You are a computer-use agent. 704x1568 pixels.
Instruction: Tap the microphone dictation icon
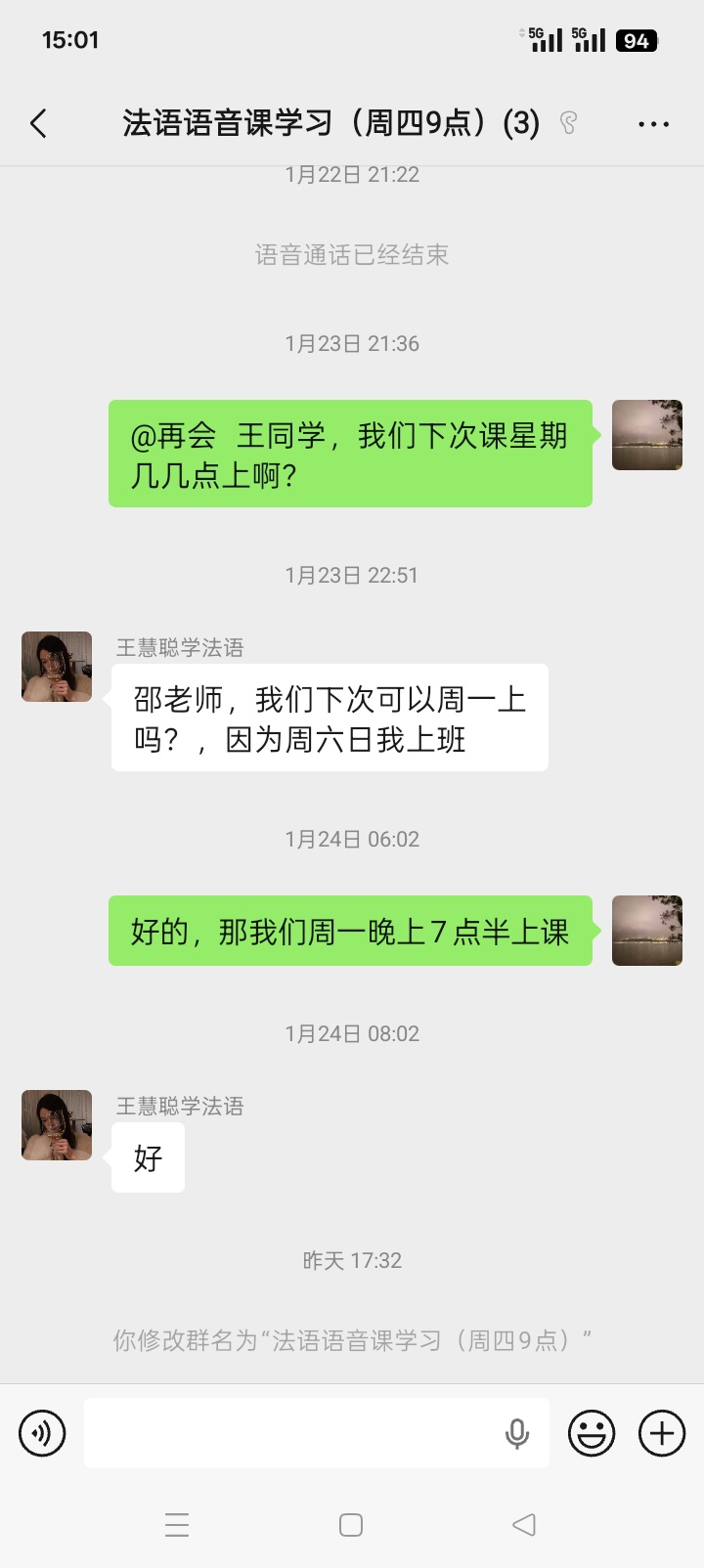pyautogui.click(x=517, y=1434)
